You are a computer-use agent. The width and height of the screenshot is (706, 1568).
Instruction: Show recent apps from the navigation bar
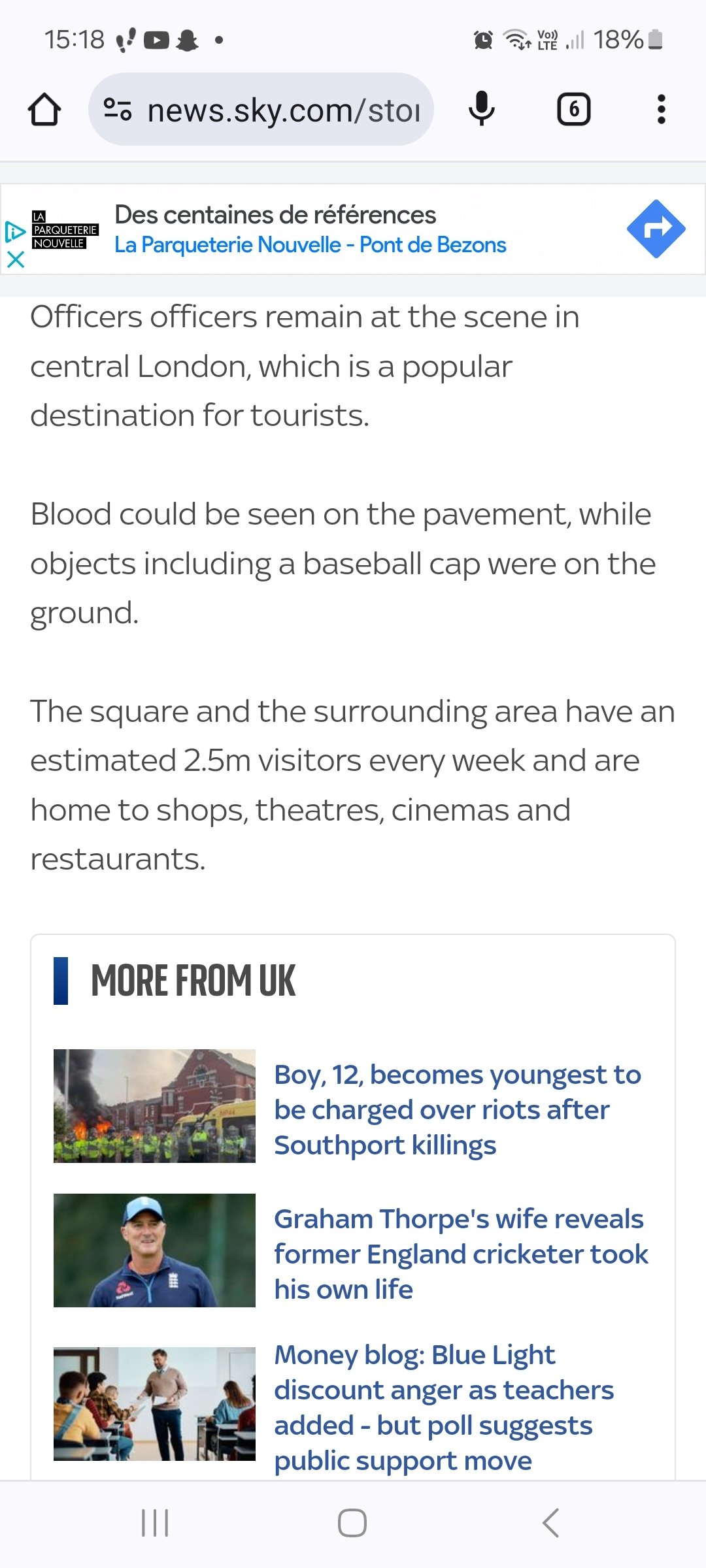(155, 1523)
